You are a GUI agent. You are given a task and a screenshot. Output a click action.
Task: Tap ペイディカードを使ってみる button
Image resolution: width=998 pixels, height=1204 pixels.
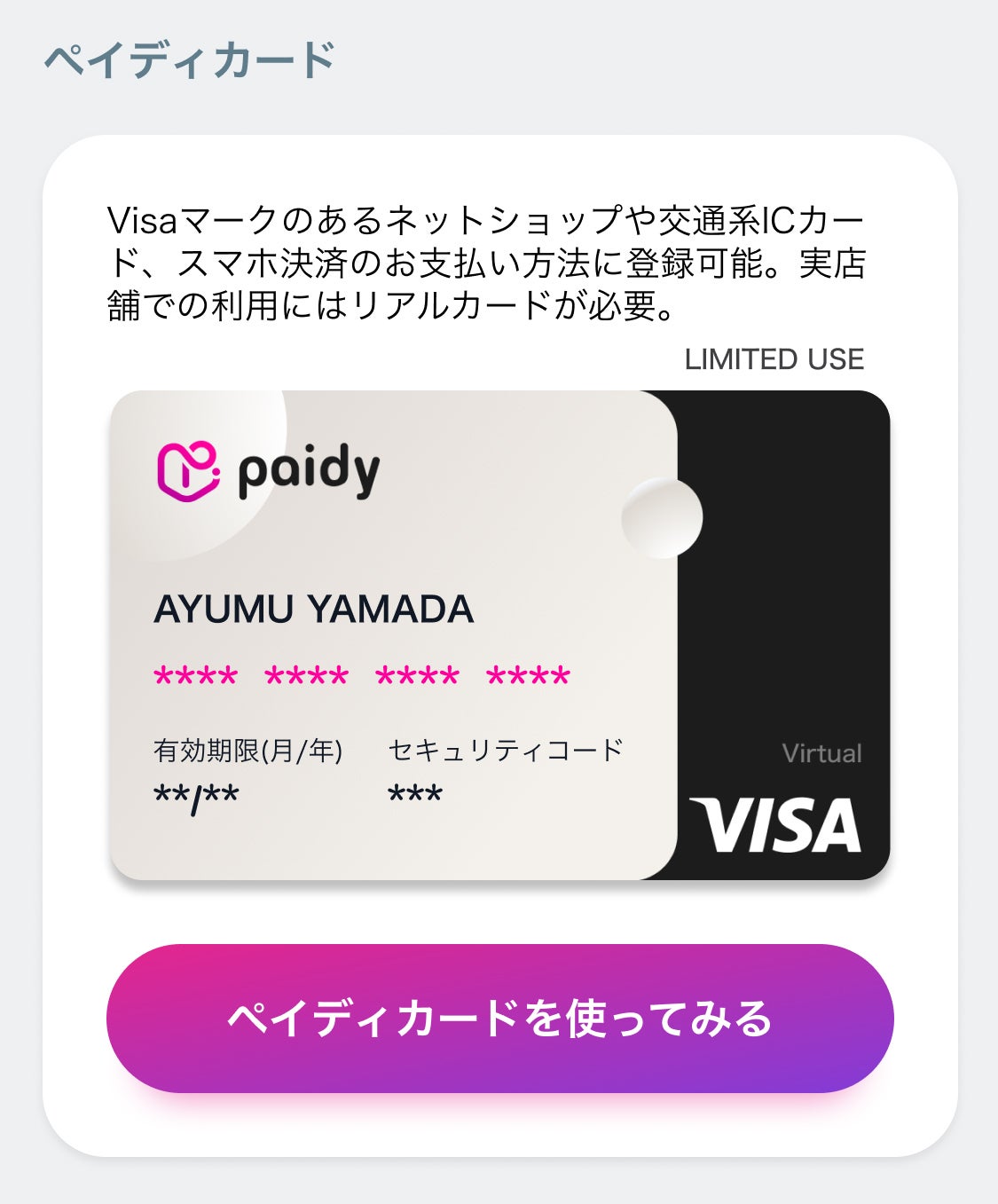[499, 1019]
